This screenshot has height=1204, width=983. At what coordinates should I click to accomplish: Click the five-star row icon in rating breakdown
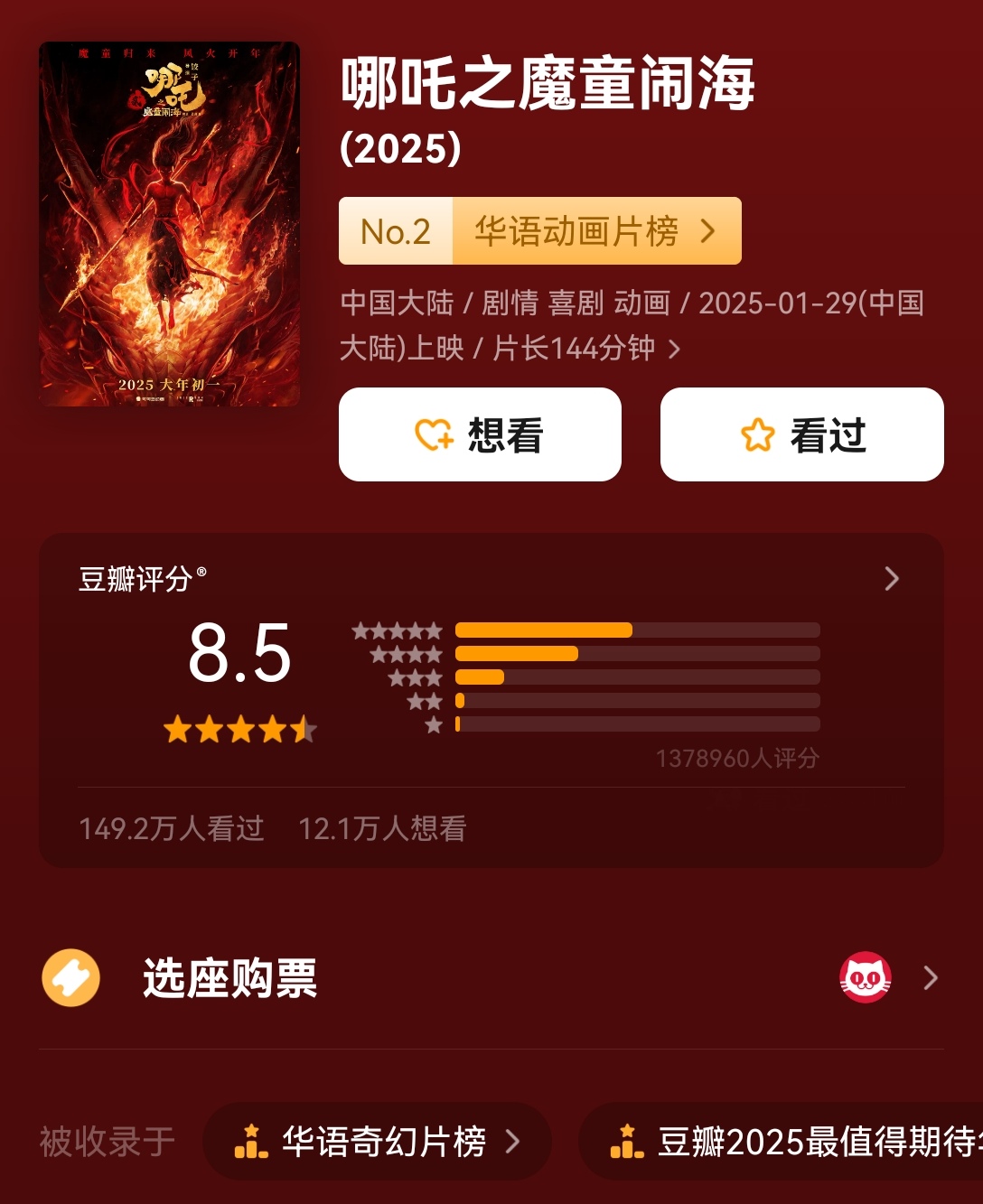click(398, 630)
